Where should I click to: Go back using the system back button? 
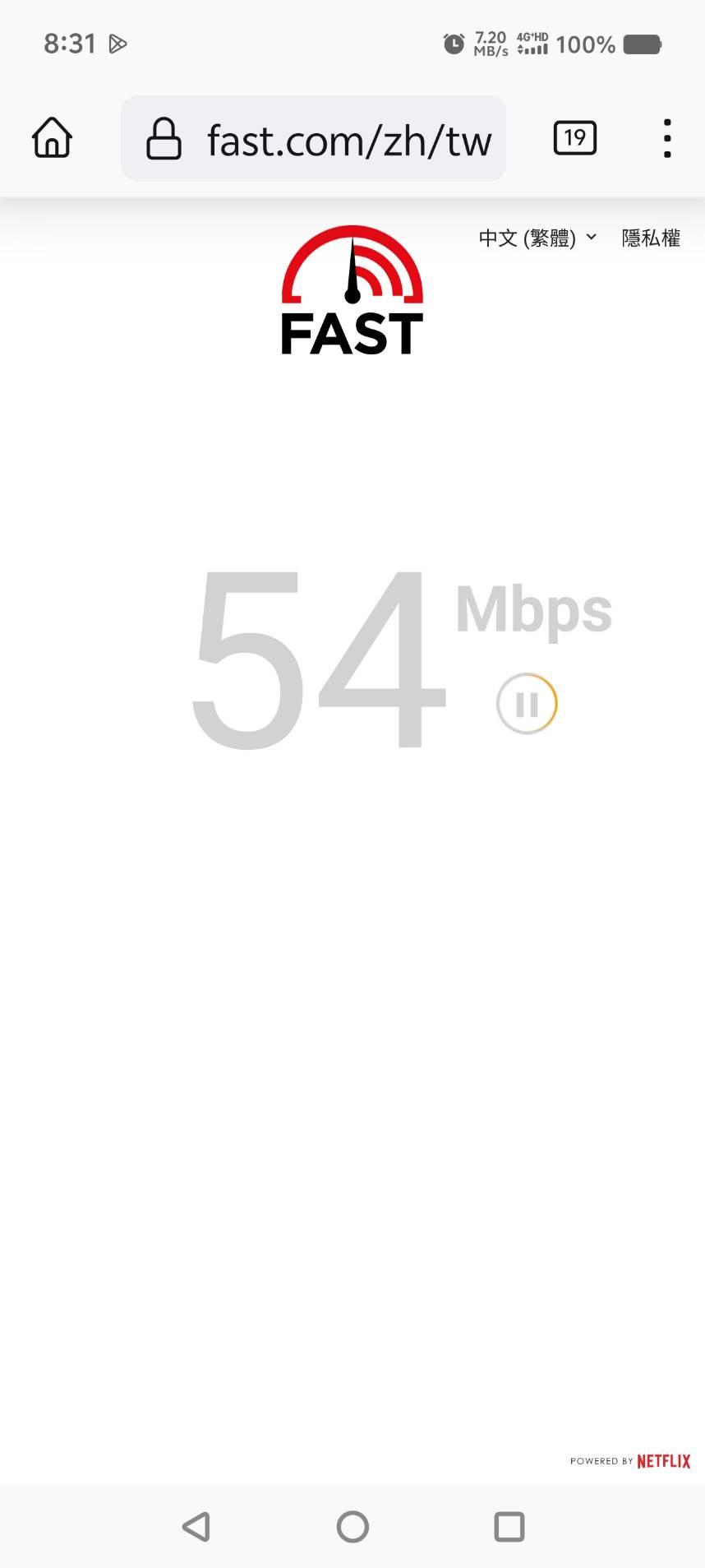pos(196,1527)
